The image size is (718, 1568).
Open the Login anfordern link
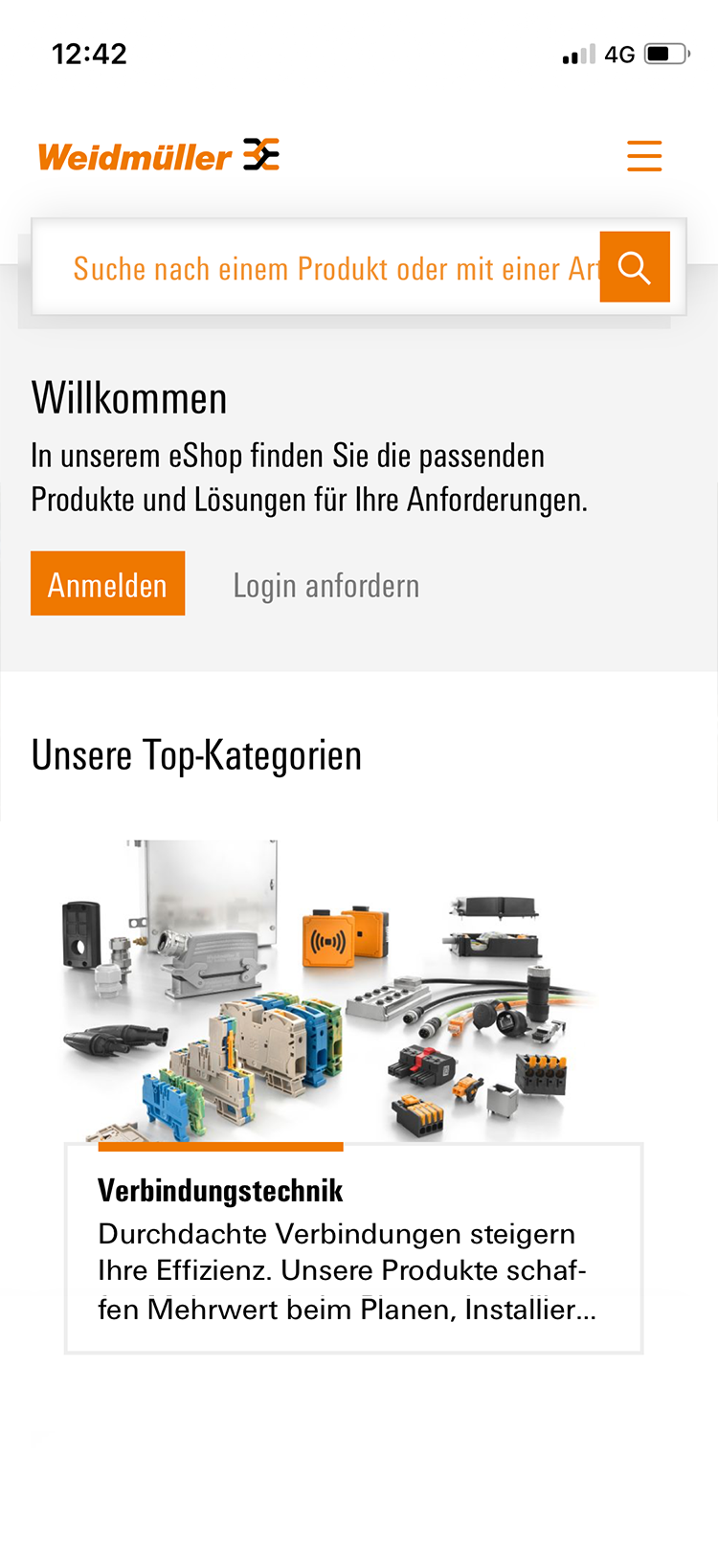[x=326, y=586]
